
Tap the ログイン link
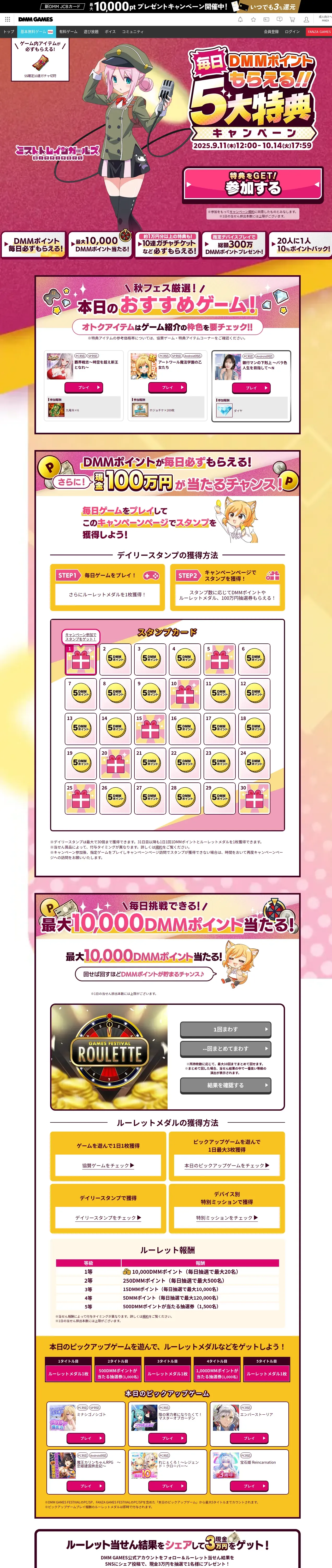point(293,32)
